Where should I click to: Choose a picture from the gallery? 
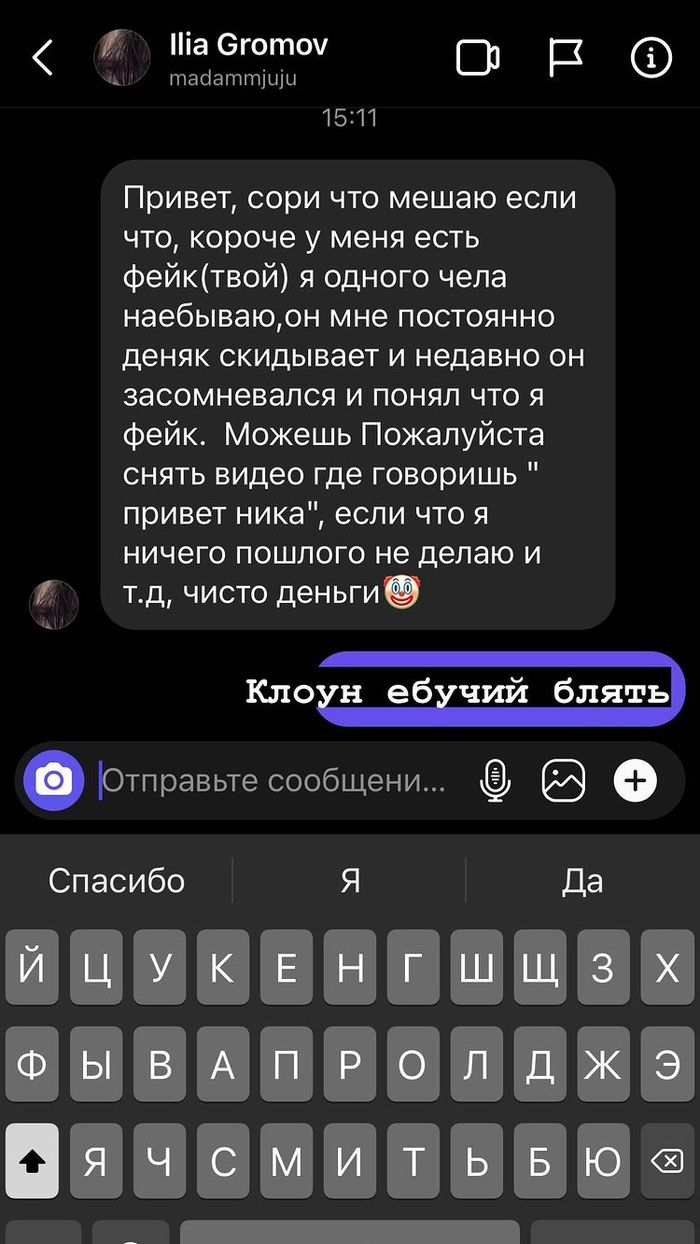point(563,780)
